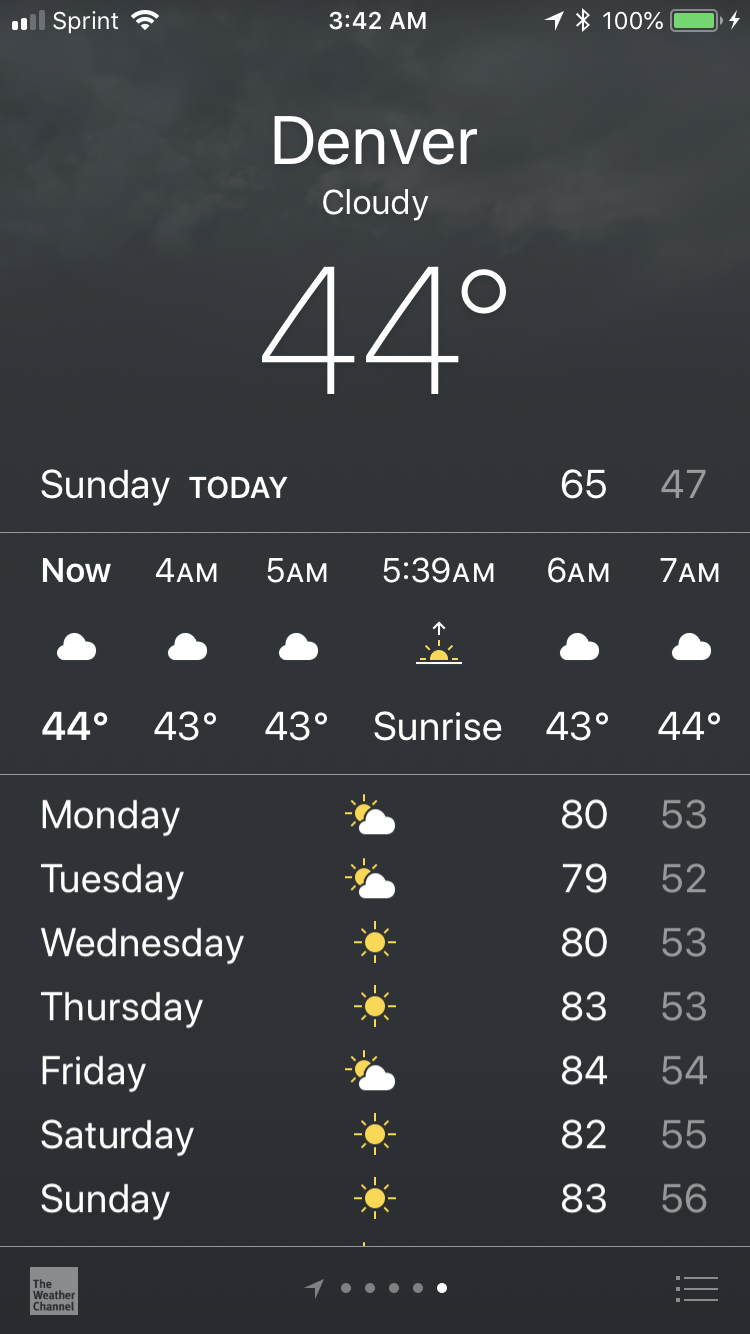Tap the page indicator dots

376,1289
